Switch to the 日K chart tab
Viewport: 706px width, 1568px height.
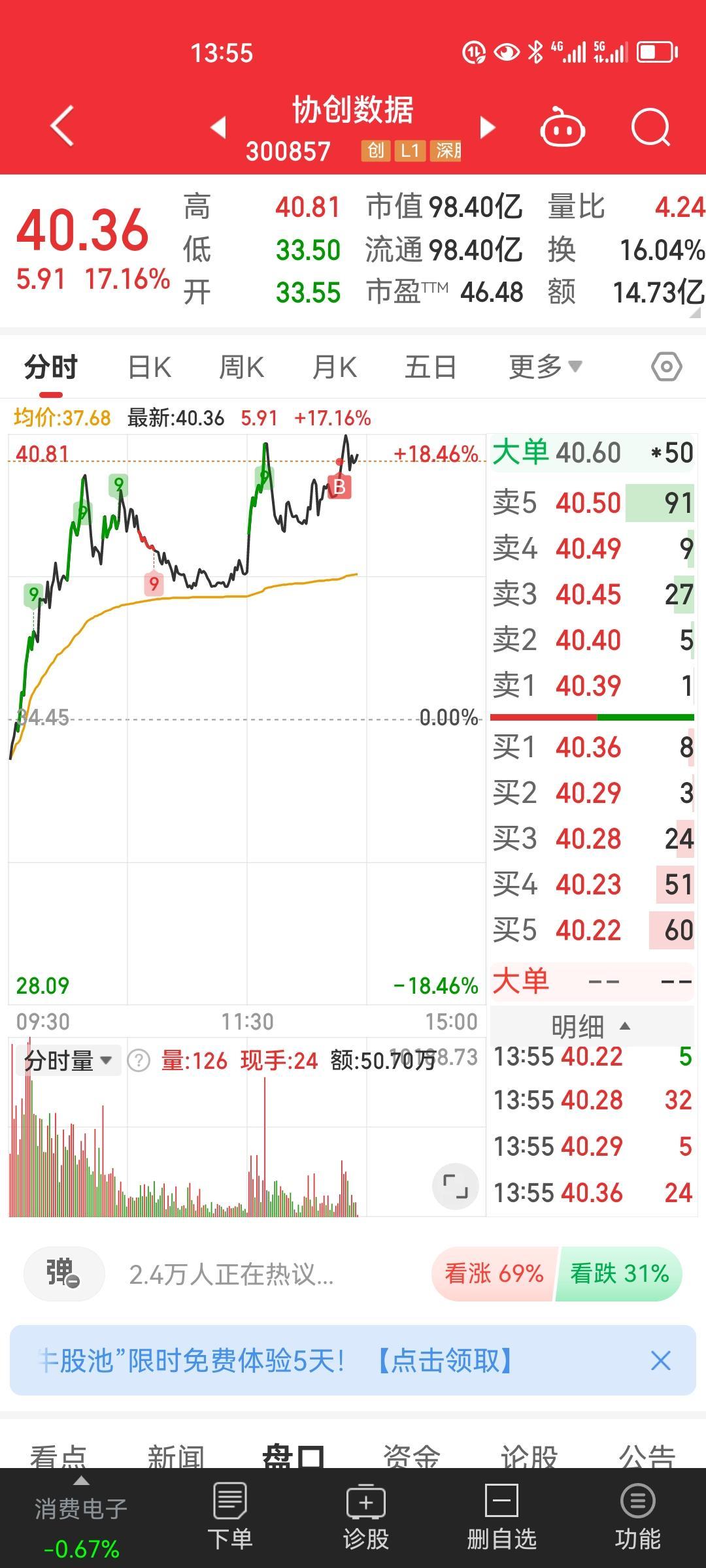150,367
